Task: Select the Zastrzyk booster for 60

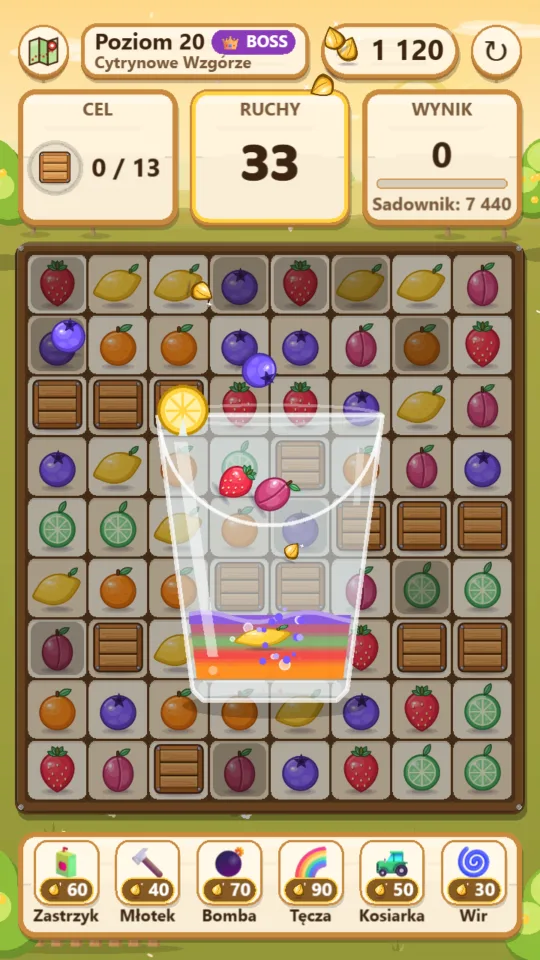Action: (66, 882)
